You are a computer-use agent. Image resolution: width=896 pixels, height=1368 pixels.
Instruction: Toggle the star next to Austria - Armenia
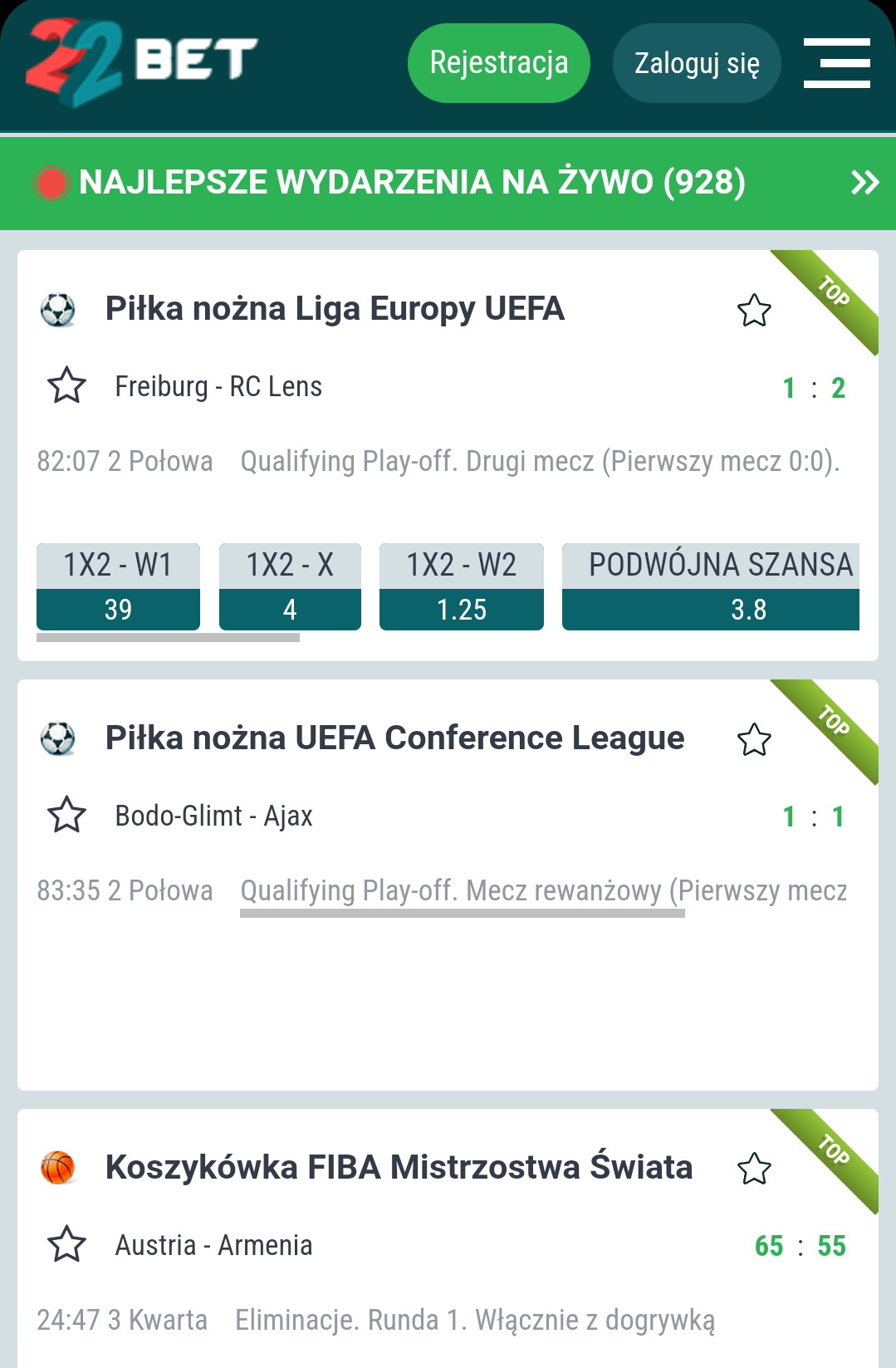coord(66,1244)
